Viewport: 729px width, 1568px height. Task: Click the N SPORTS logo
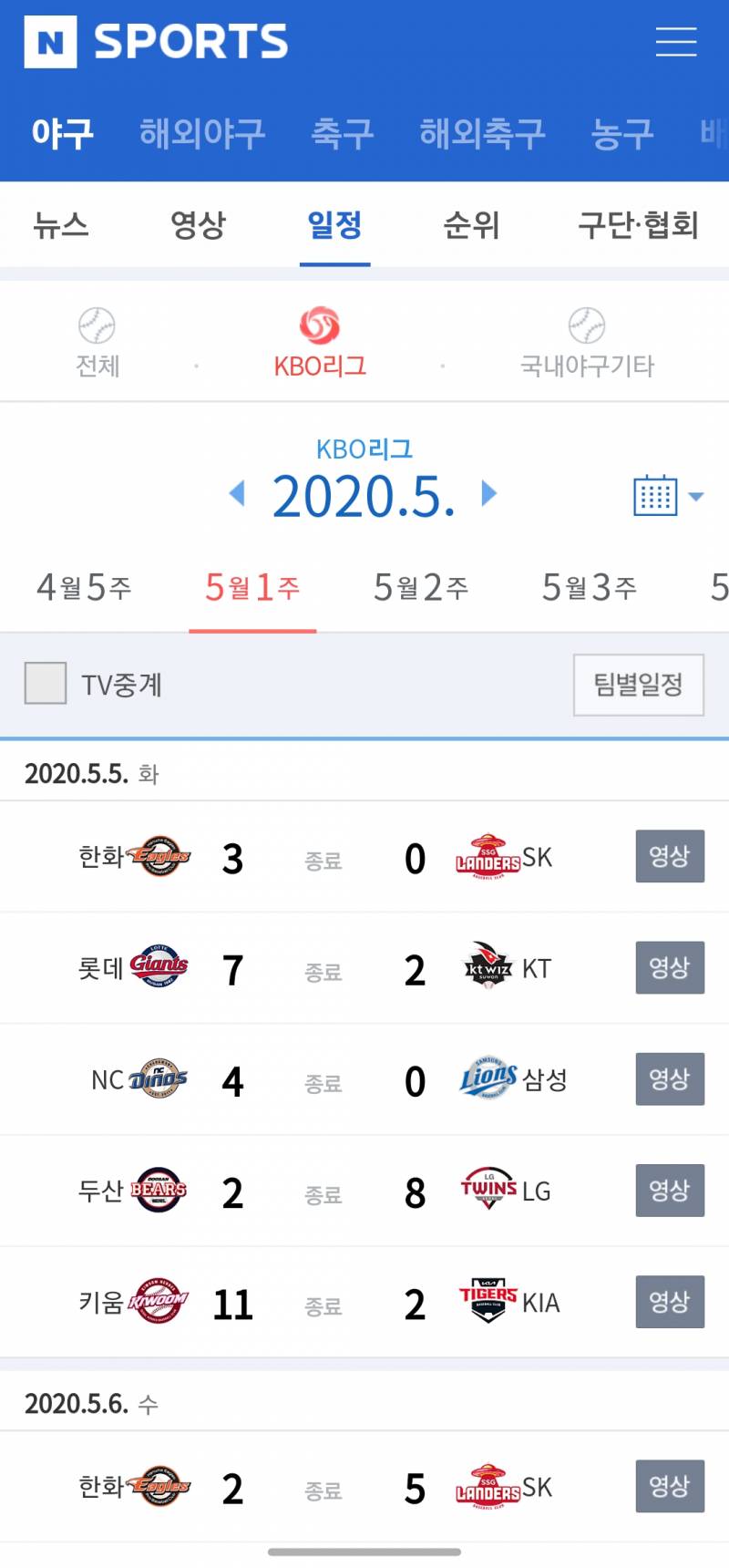coord(153,42)
